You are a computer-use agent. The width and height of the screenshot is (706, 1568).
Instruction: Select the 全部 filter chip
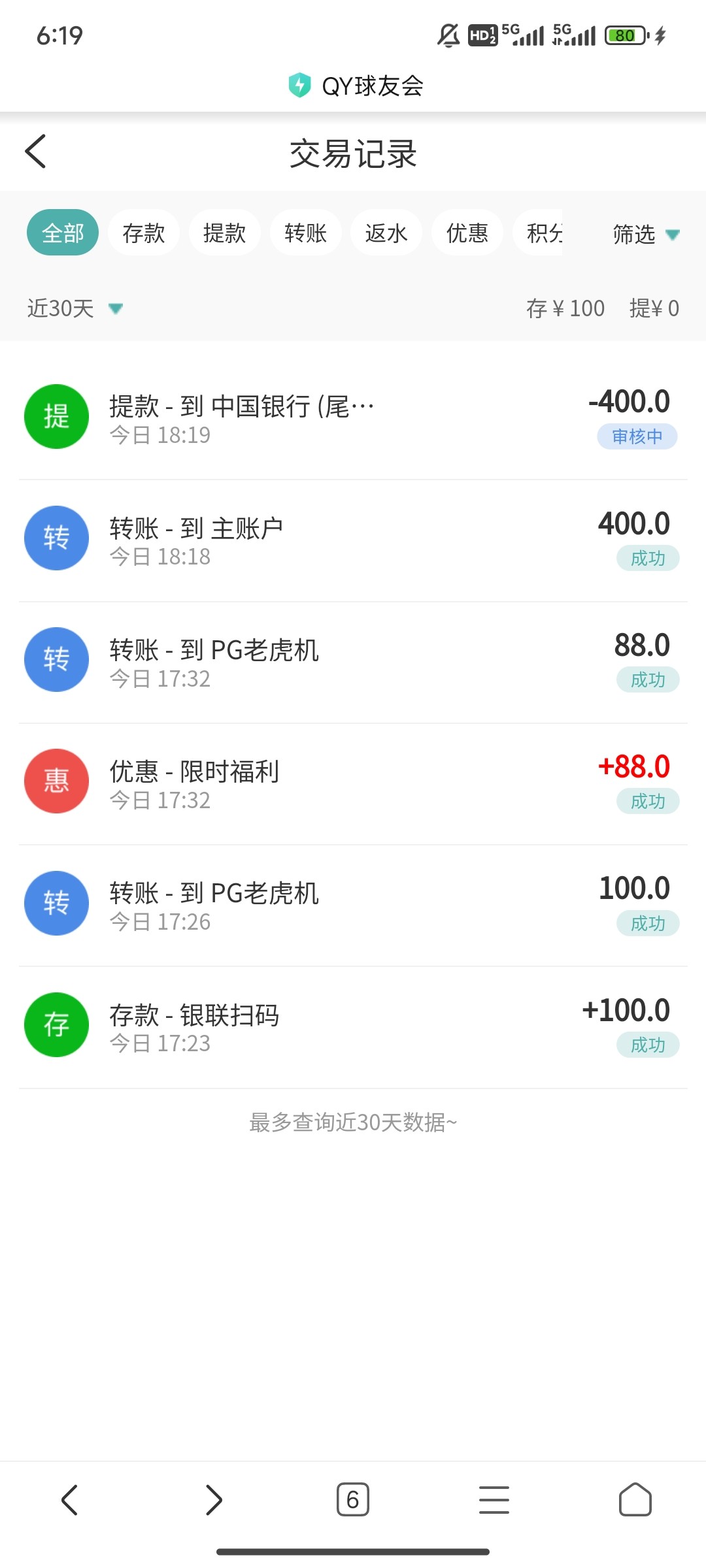pyautogui.click(x=63, y=233)
